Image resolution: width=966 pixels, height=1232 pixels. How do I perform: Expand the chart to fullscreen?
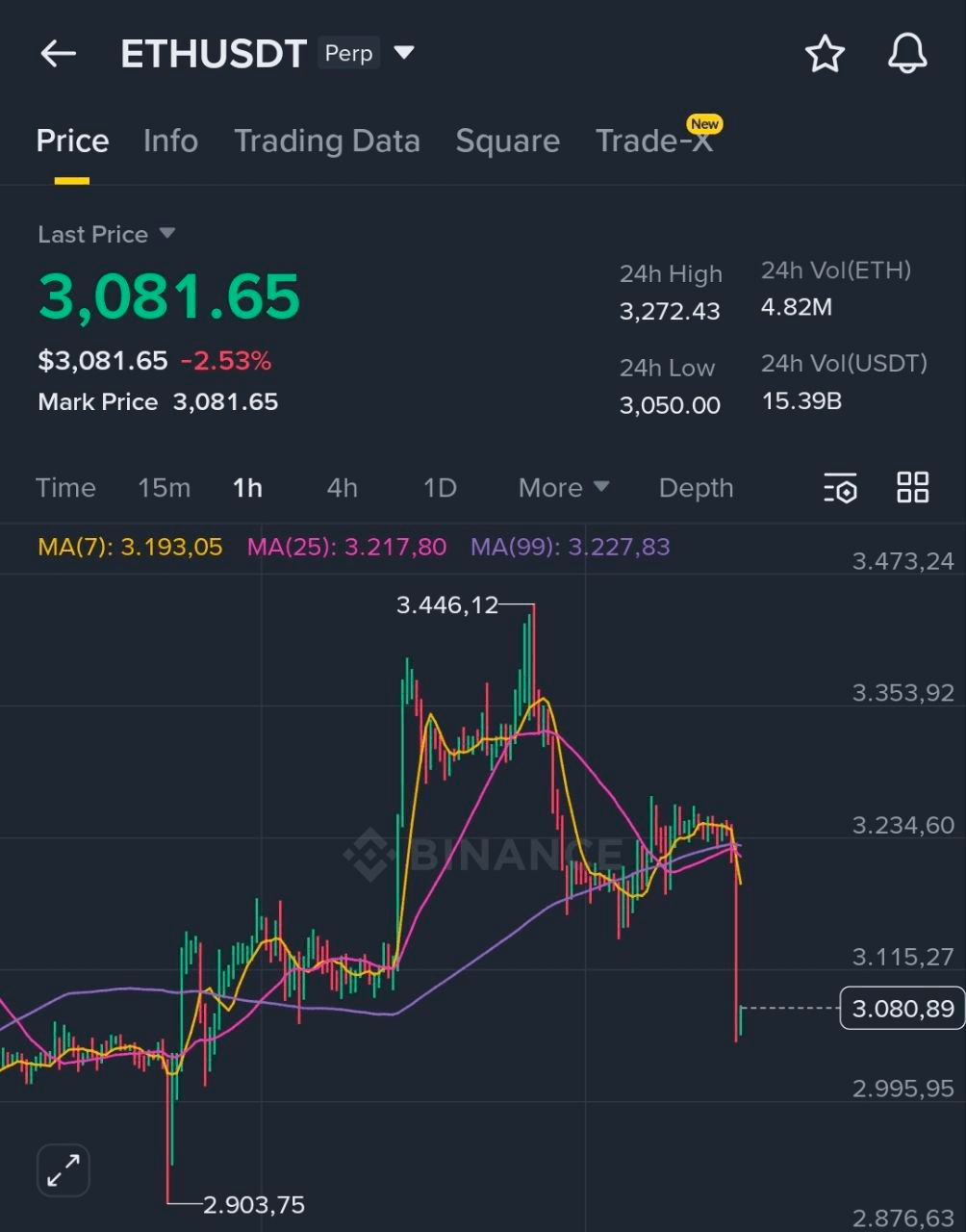pos(64,1170)
